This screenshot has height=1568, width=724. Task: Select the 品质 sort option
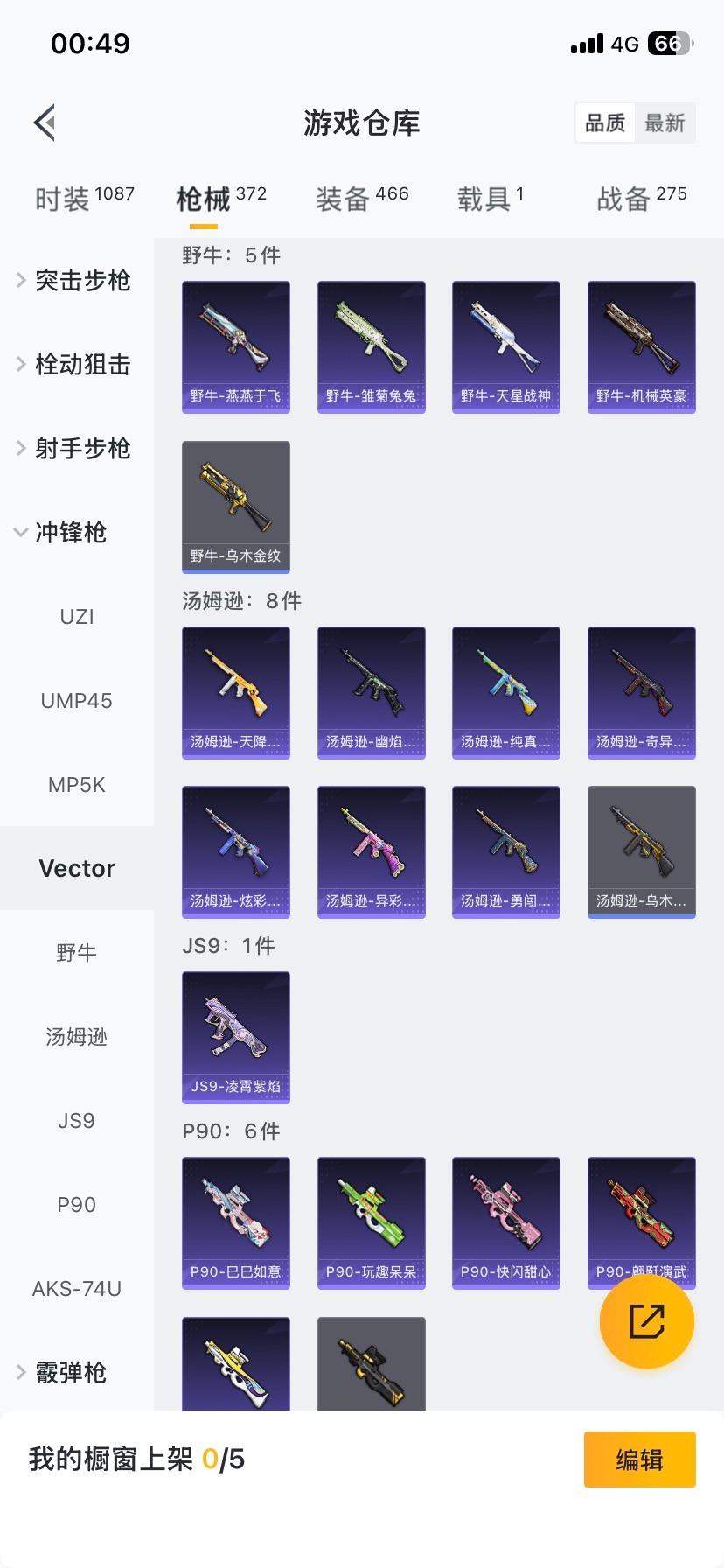coord(605,123)
